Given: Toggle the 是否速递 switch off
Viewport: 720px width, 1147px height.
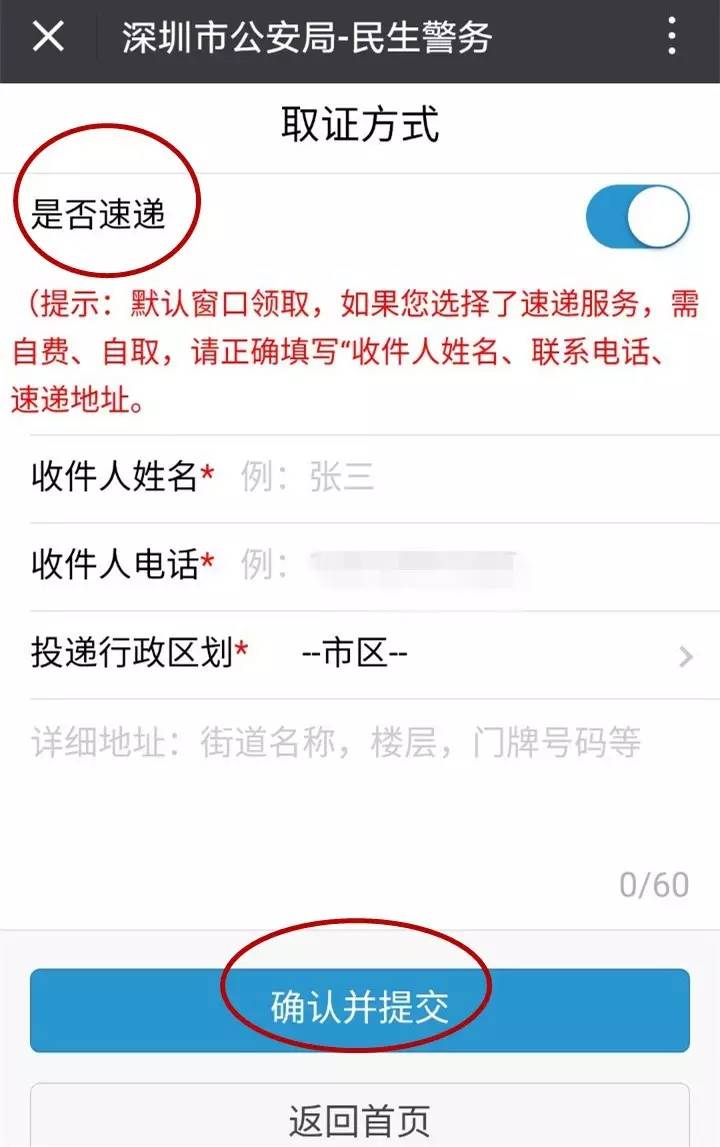Looking at the screenshot, I should click(x=638, y=216).
